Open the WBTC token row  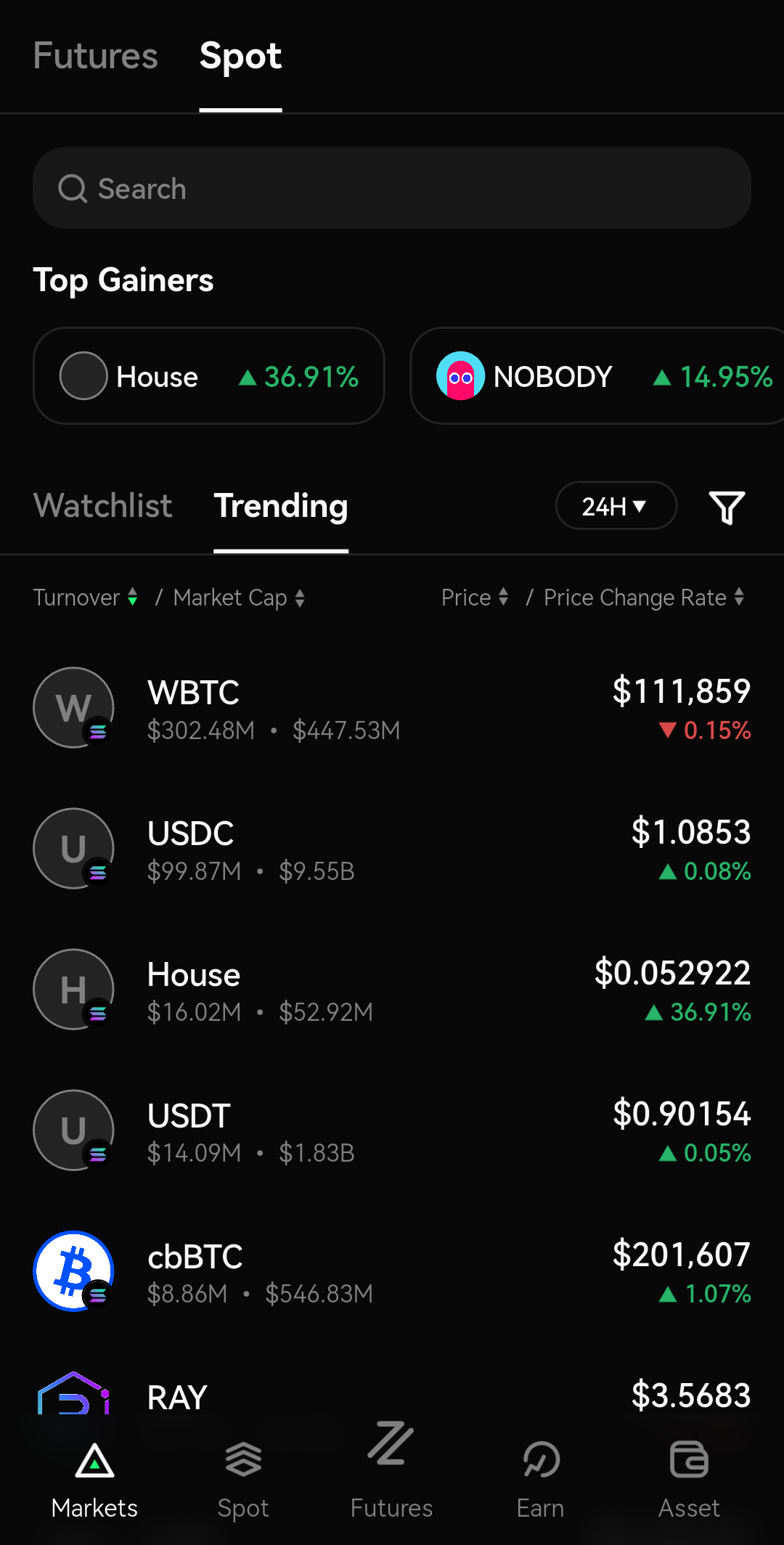(392, 708)
